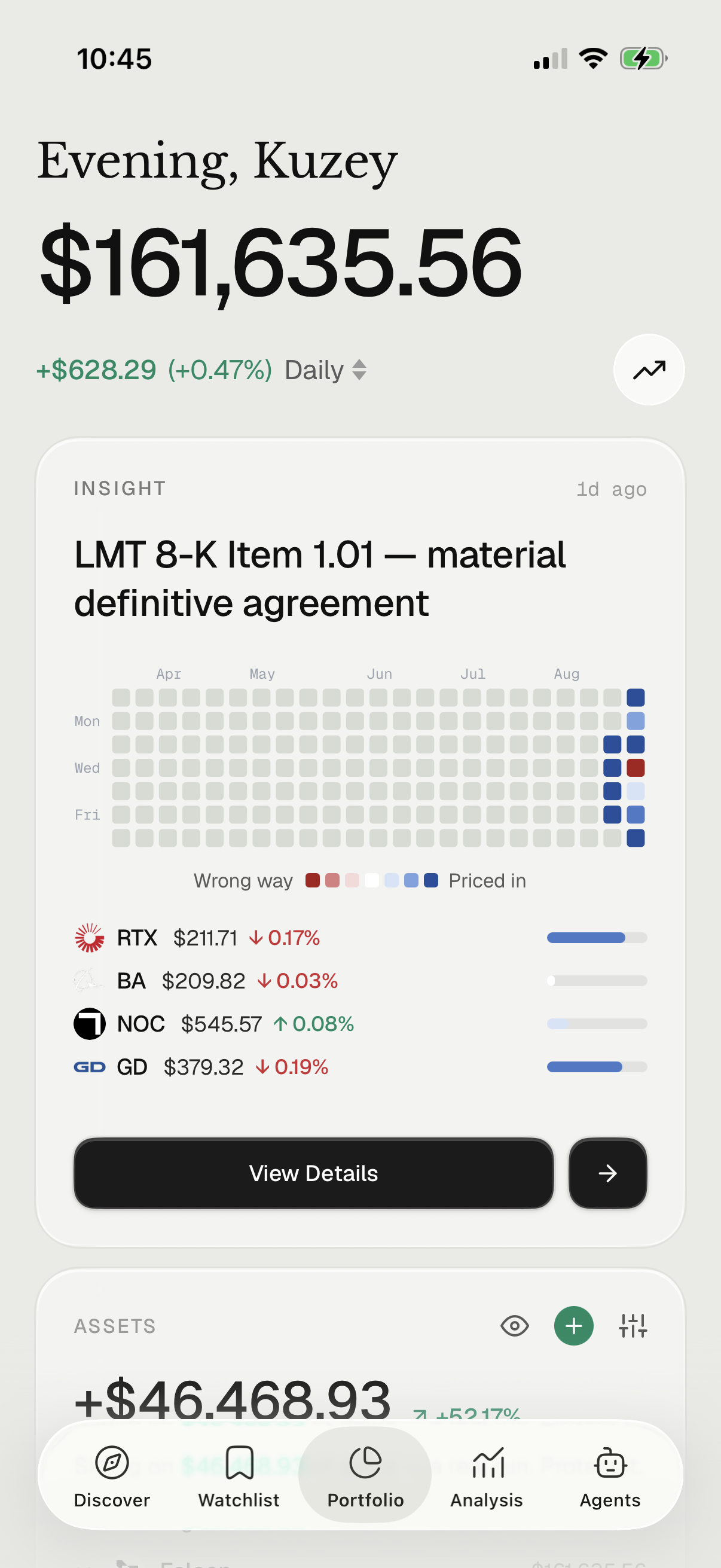This screenshot has height=1568, width=721.
Task: Toggle asset value visibility eye icon
Action: 515,1326
